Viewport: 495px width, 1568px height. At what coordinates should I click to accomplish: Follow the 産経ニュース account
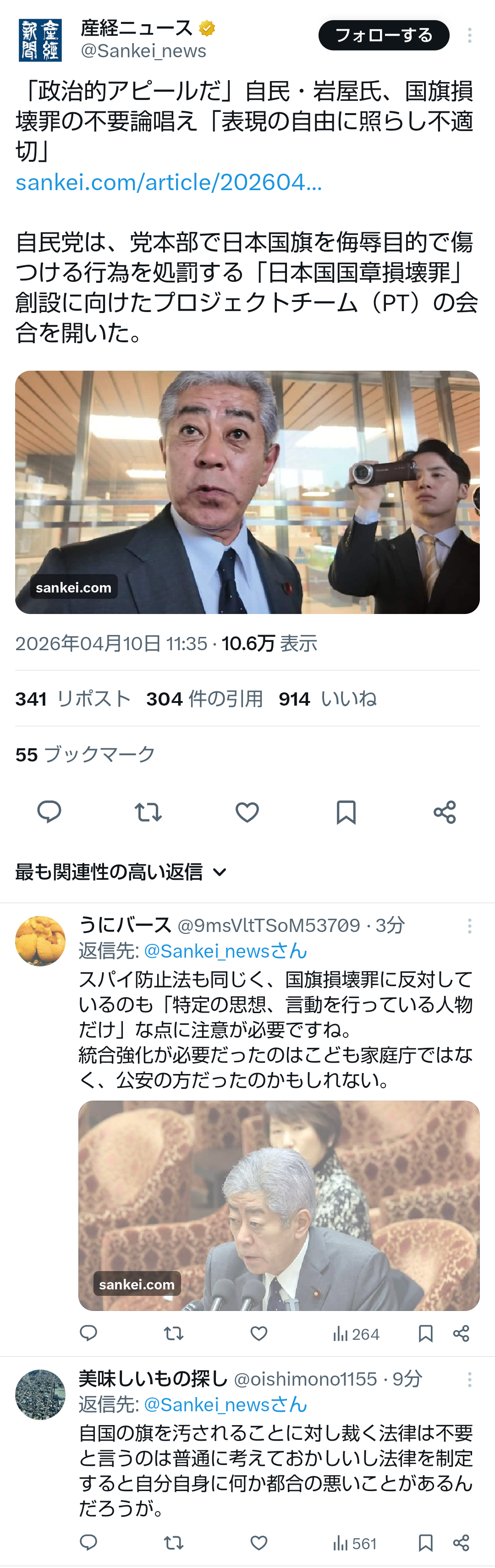383,35
